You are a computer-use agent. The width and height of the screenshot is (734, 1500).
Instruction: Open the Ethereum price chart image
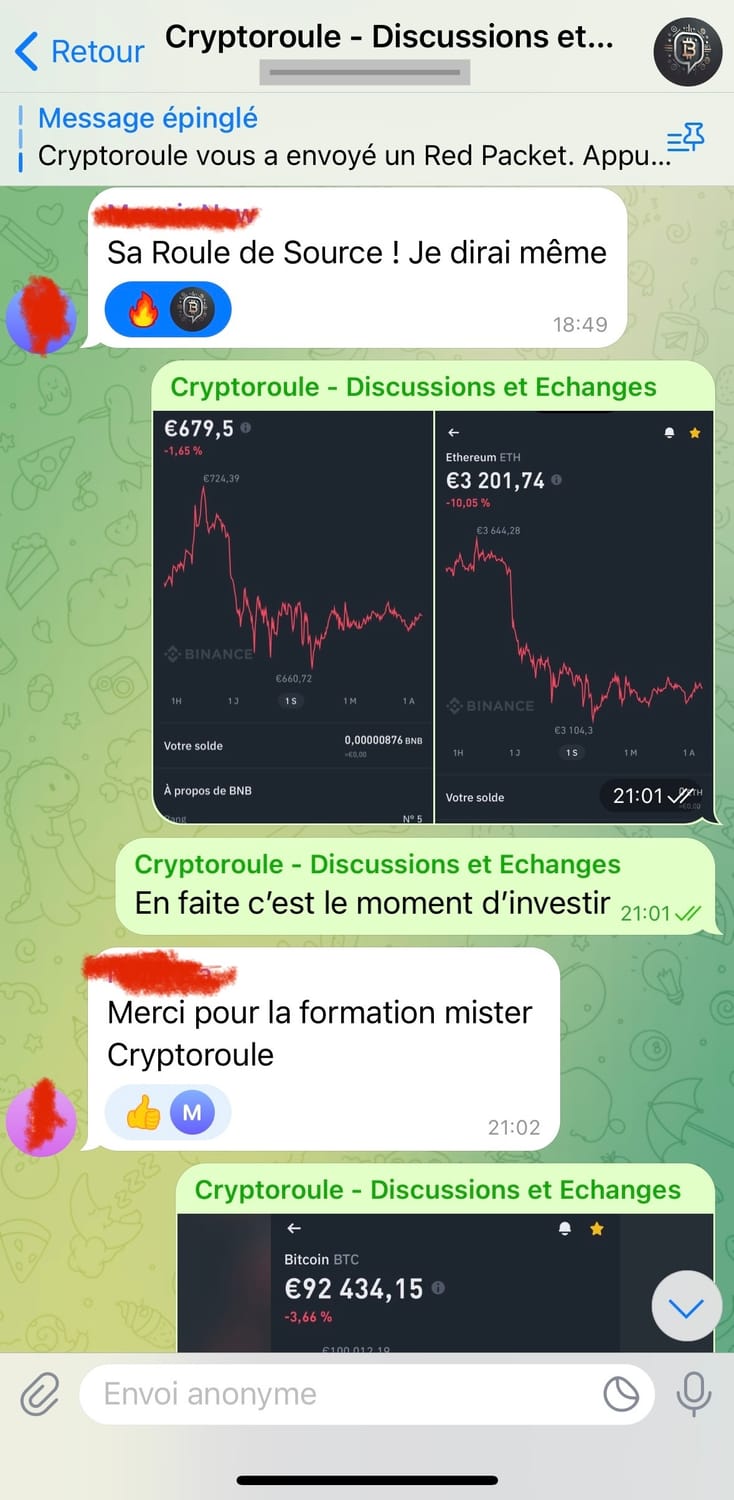click(x=574, y=616)
